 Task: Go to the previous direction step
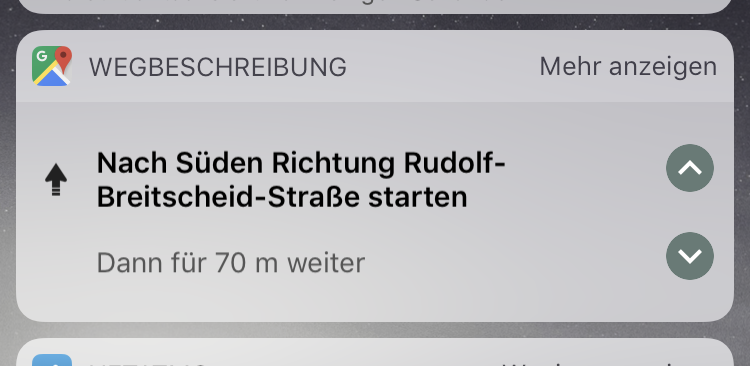[x=690, y=168]
